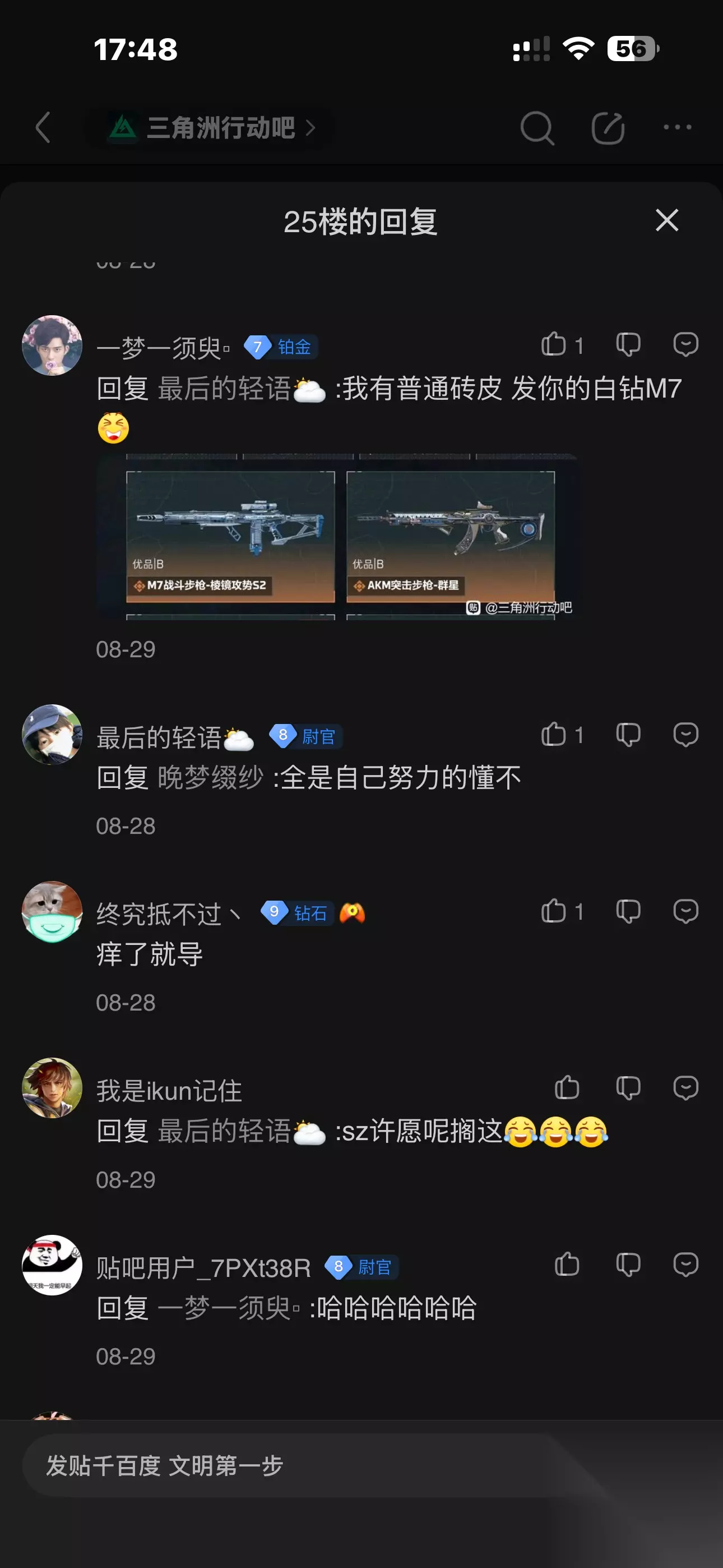Like 最后的轻语's reply
Viewport: 723px width, 1568px height.
[x=562, y=735]
